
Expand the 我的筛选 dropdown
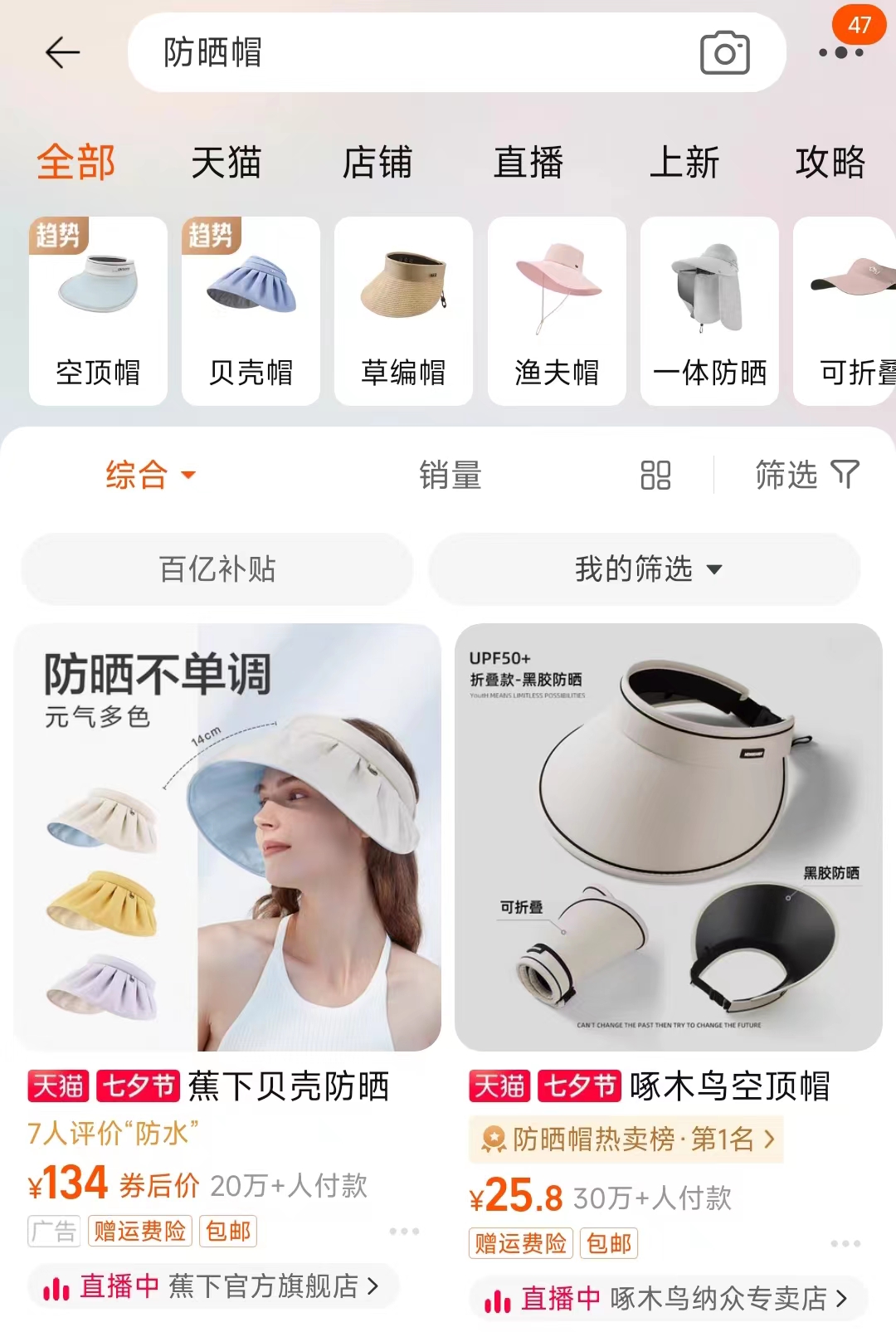coord(645,569)
